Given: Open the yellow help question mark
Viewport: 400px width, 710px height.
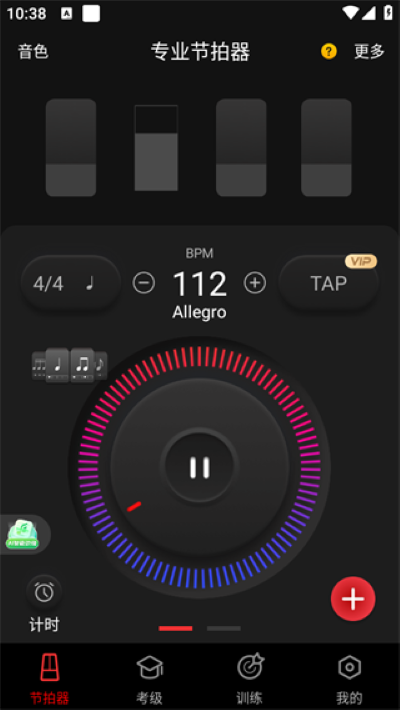Looking at the screenshot, I should [x=329, y=52].
